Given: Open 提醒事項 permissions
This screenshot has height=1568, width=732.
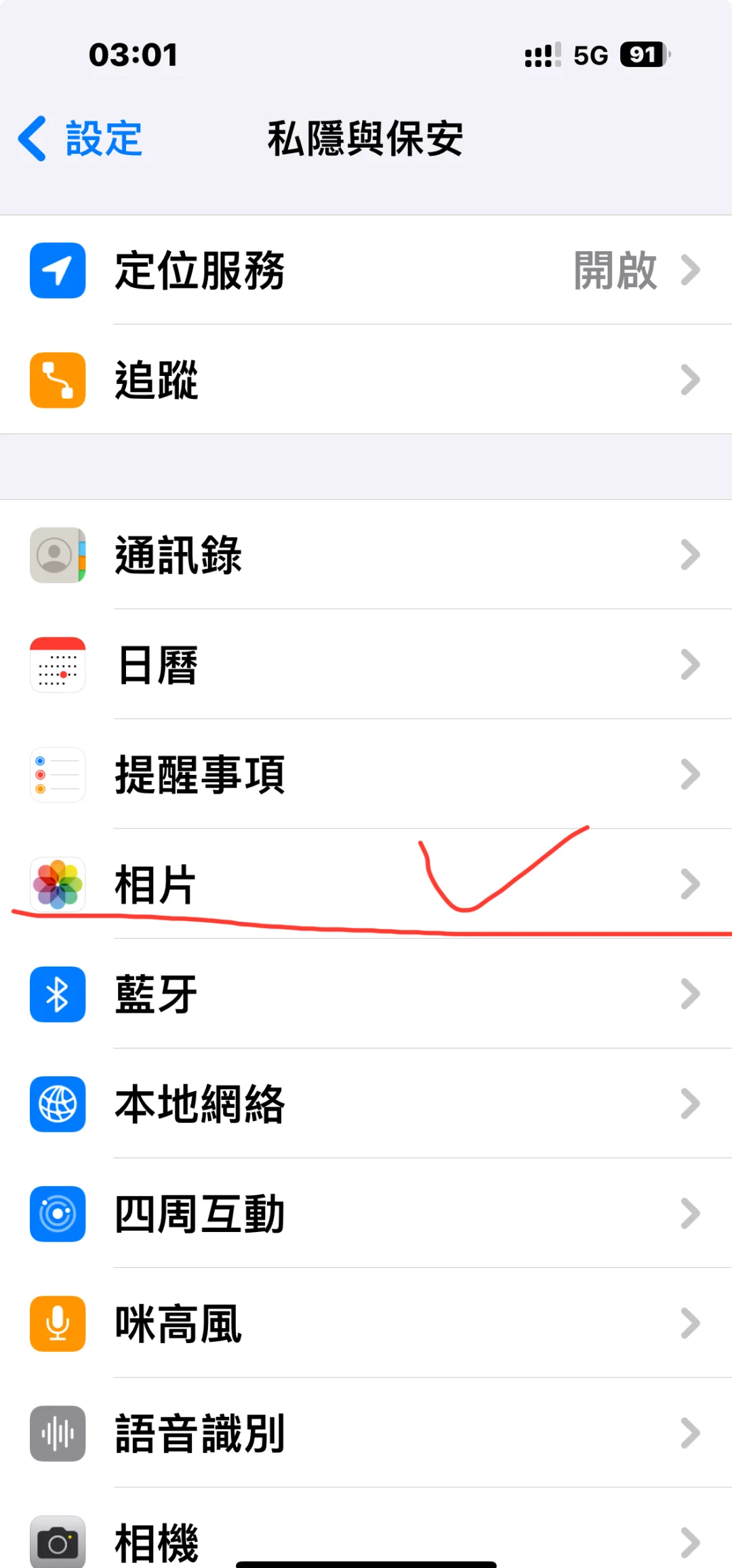Looking at the screenshot, I should (x=366, y=775).
